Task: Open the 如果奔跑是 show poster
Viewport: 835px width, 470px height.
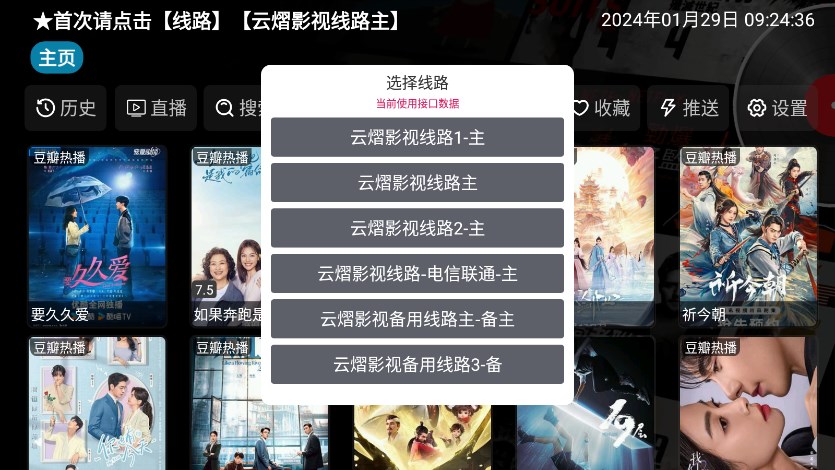Action: (225, 235)
